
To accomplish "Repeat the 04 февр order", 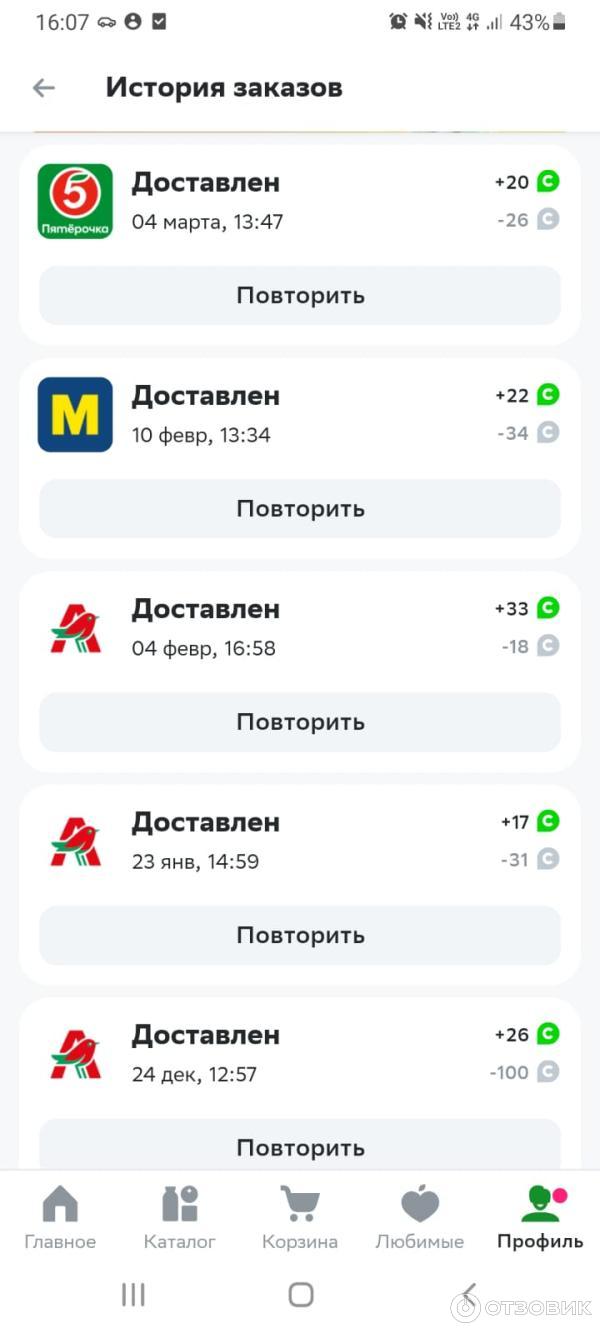I will click(x=300, y=722).
